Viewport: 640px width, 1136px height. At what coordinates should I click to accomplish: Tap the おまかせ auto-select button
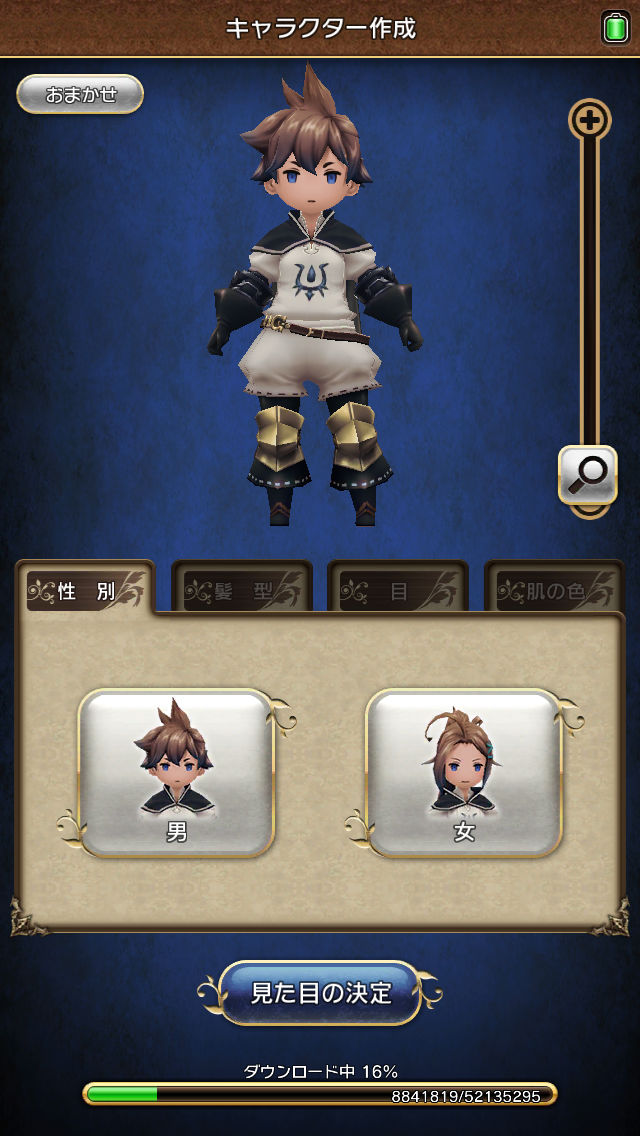tap(80, 94)
